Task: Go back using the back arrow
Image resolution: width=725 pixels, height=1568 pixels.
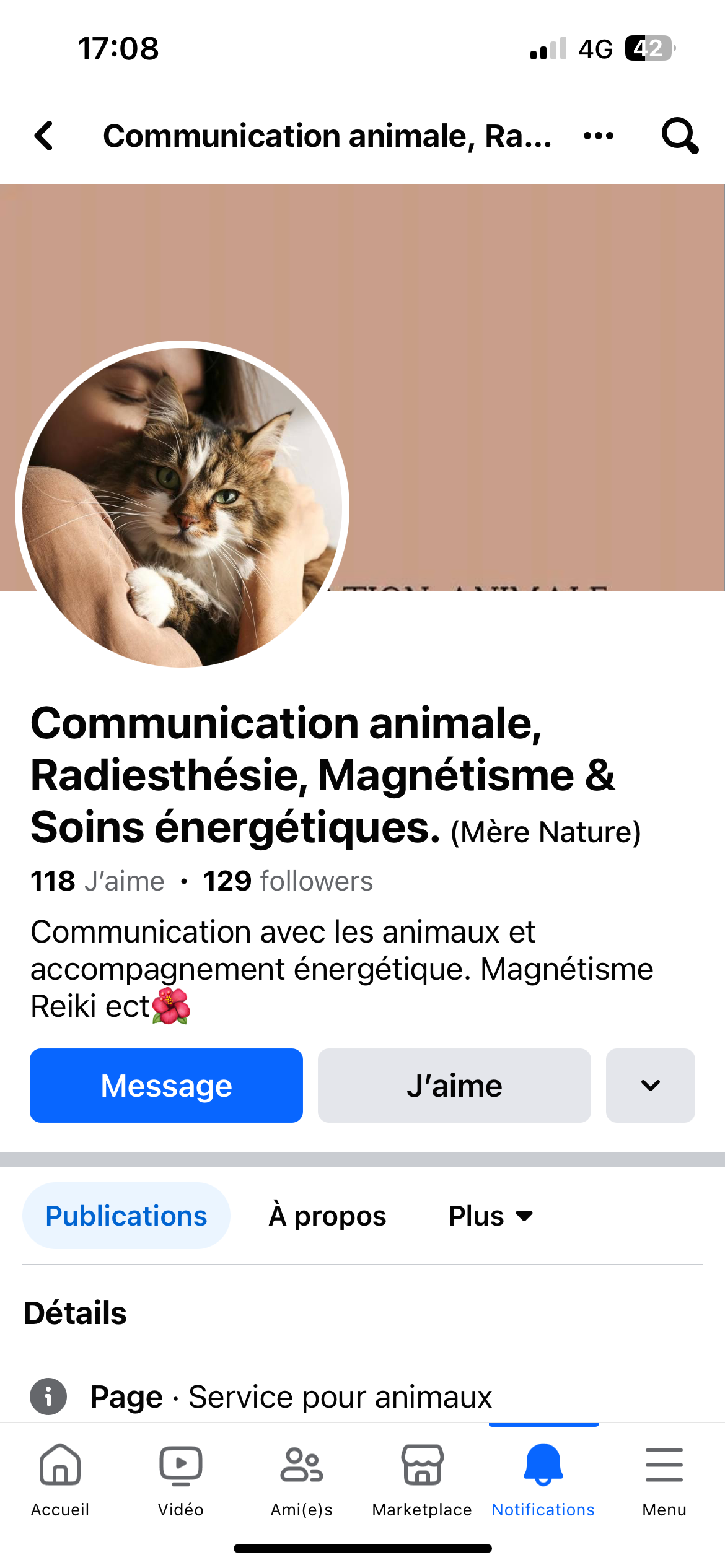Action: [44, 136]
